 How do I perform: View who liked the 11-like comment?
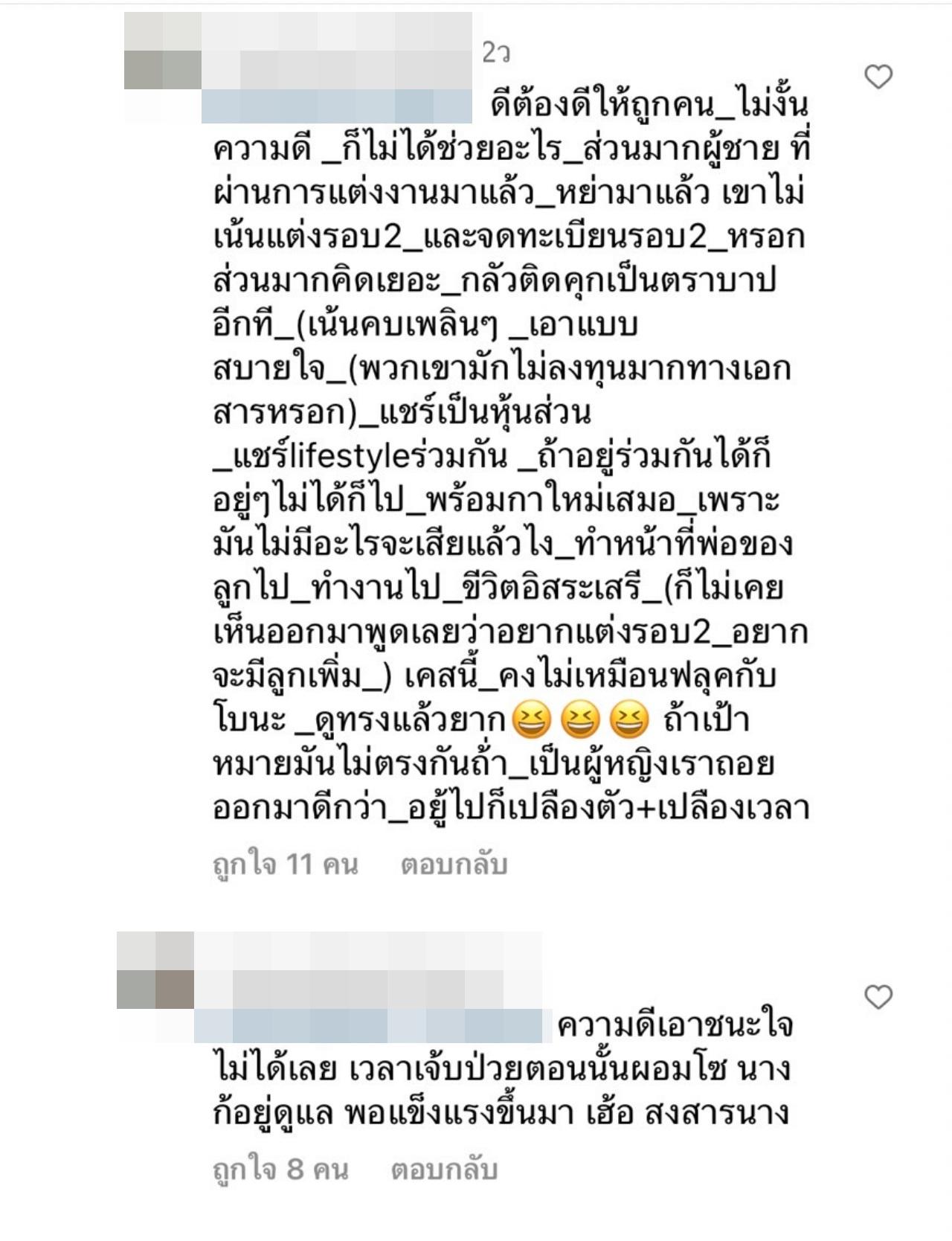[x=286, y=865]
